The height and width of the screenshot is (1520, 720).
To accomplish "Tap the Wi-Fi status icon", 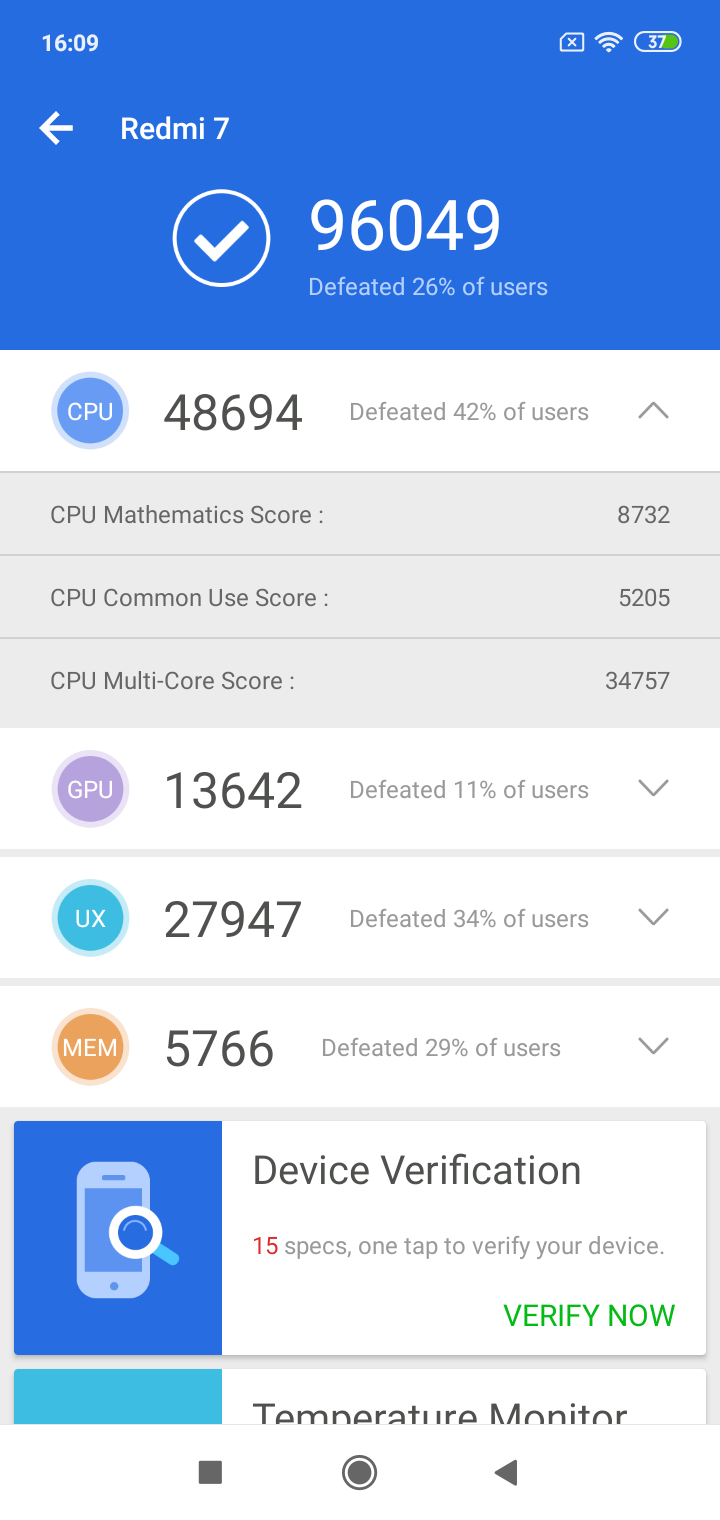I will 608,42.
